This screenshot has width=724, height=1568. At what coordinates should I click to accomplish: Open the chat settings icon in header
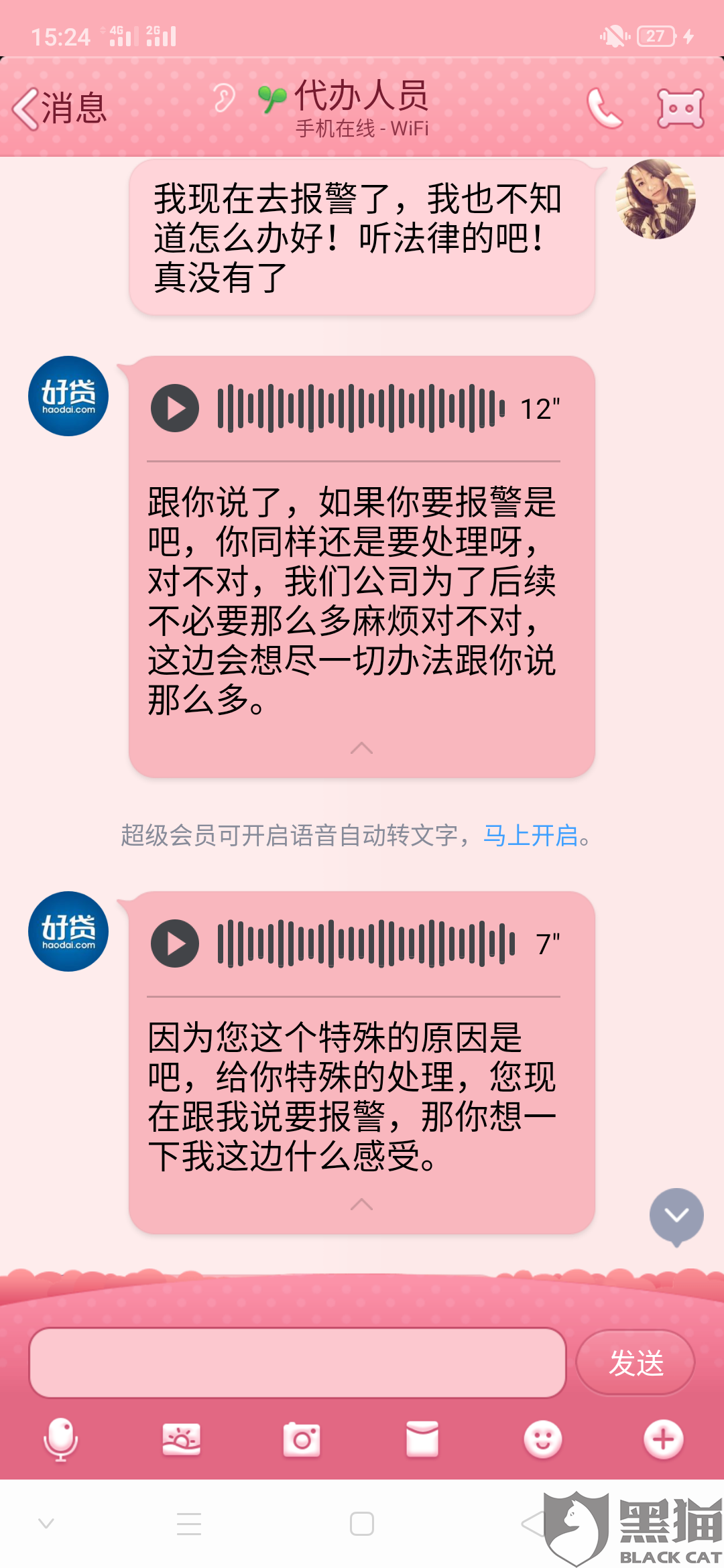680,109
